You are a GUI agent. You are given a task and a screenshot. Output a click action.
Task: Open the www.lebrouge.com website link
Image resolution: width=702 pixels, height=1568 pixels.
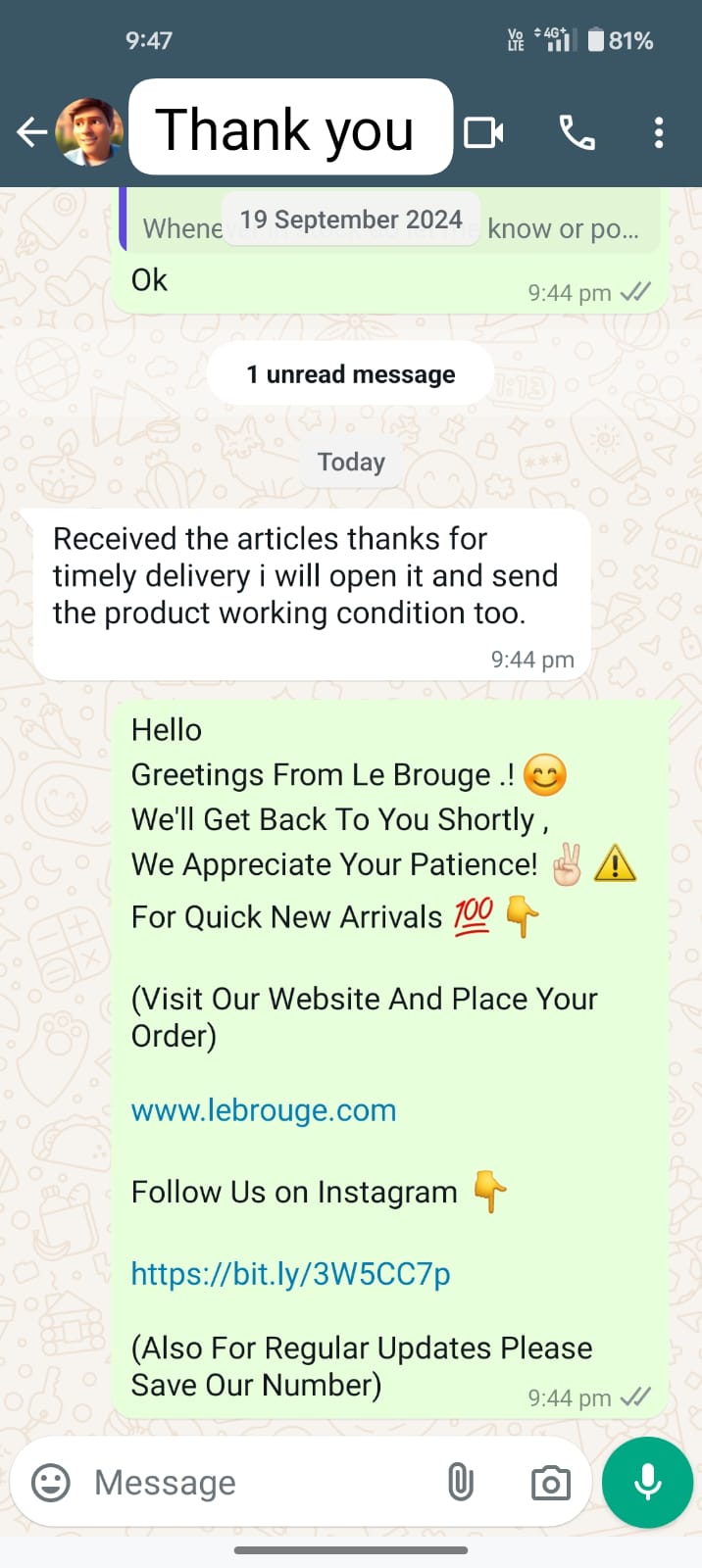[264, 1110]
